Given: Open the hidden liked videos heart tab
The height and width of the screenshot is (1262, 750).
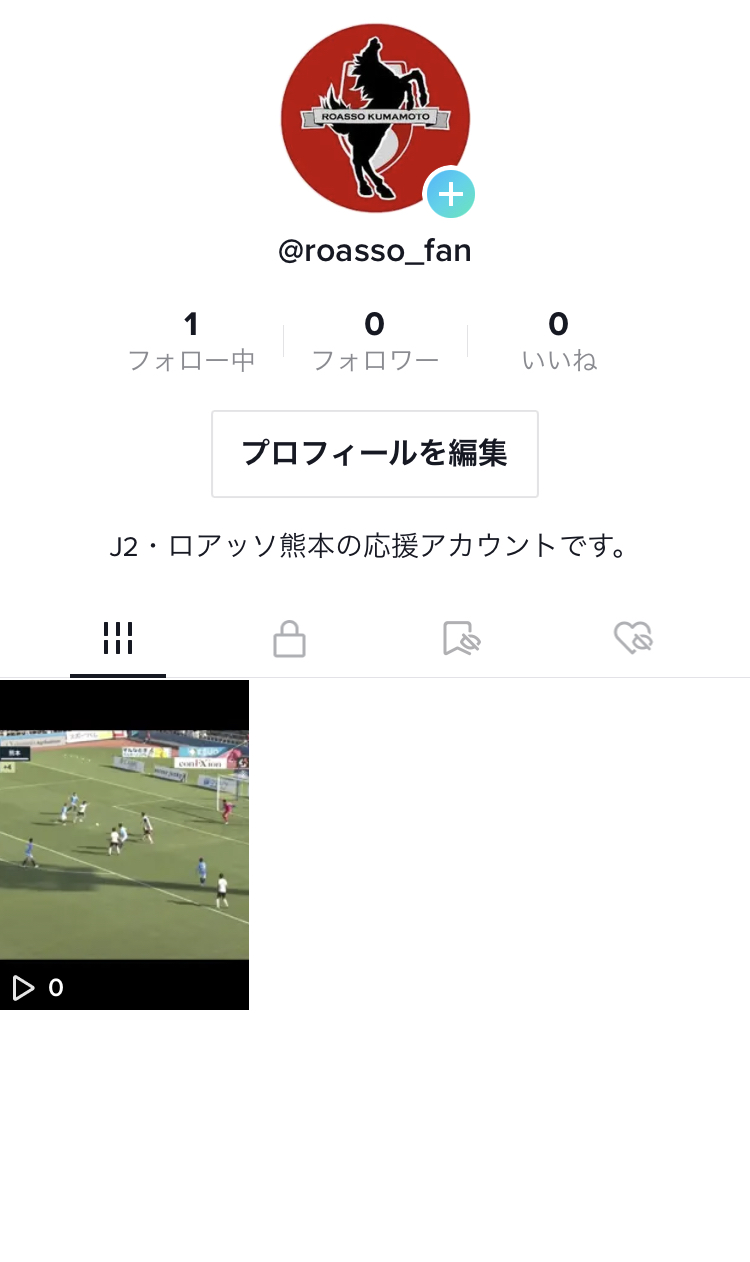Looking at the screenshot, I should [x=633, y=638].
